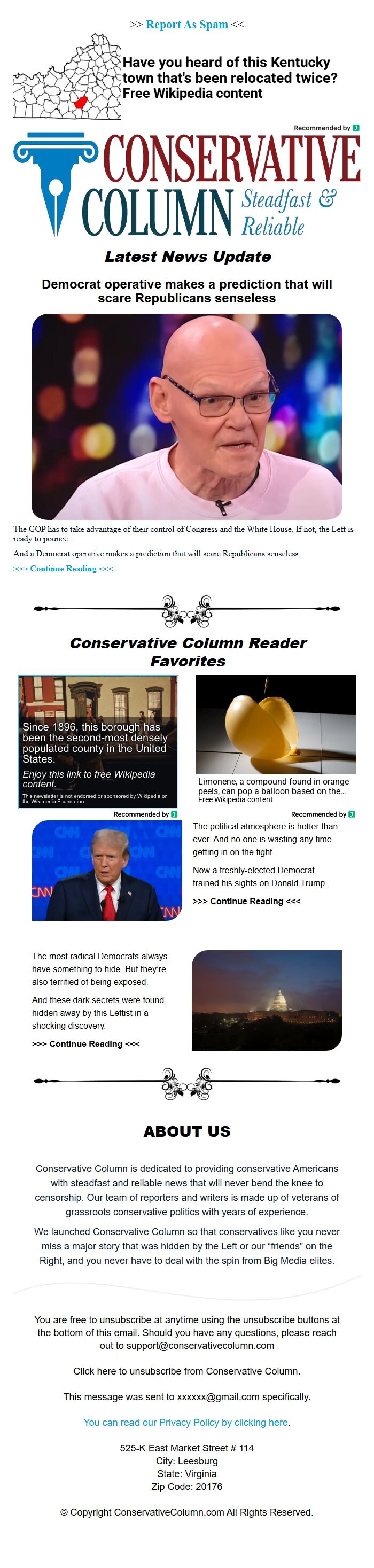Open the 1896 borough Wikipedia card
Viewport: 374px width, 1568px height.
[98, 741]
